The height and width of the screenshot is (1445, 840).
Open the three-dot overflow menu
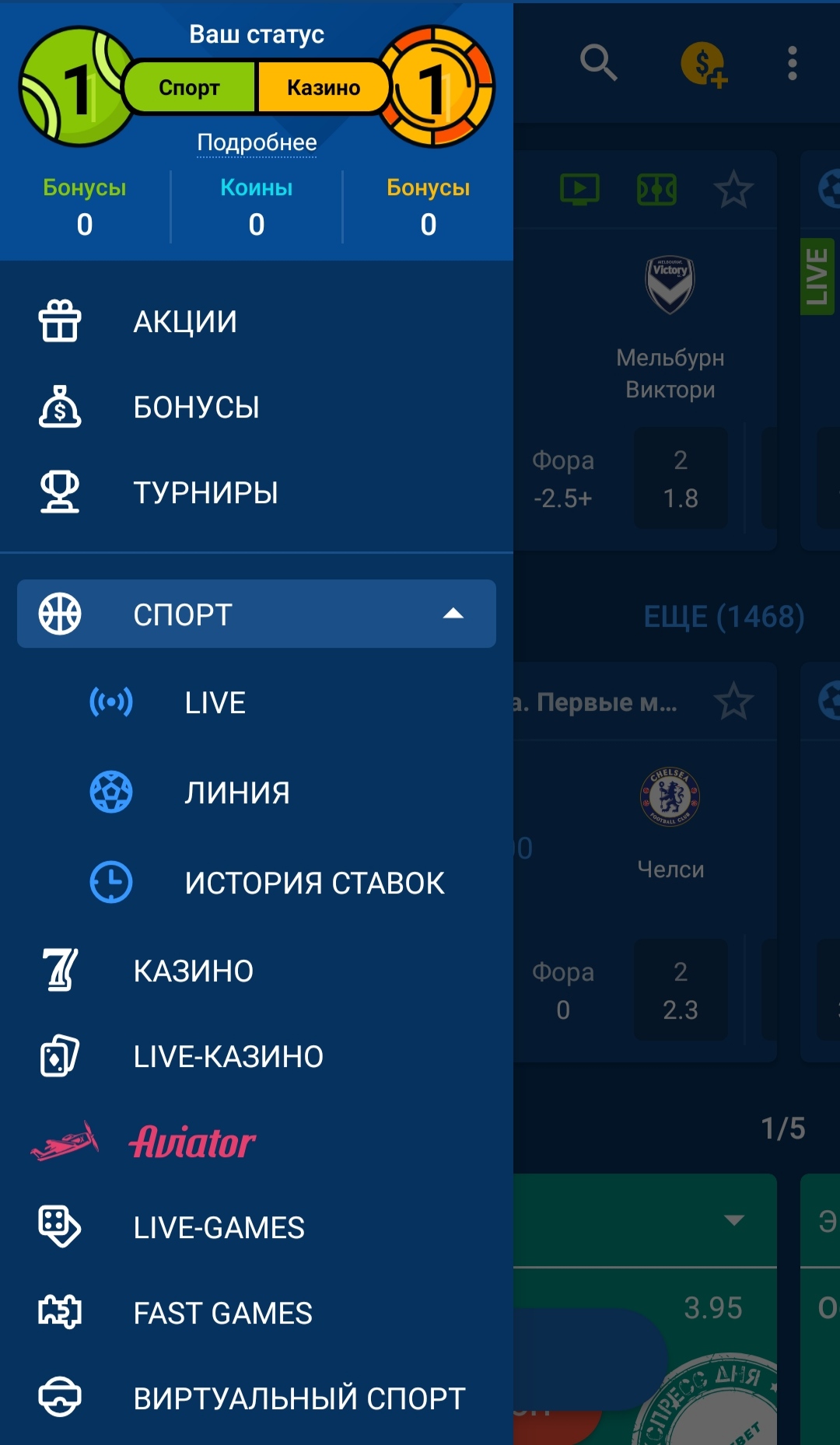coord(792,63)
